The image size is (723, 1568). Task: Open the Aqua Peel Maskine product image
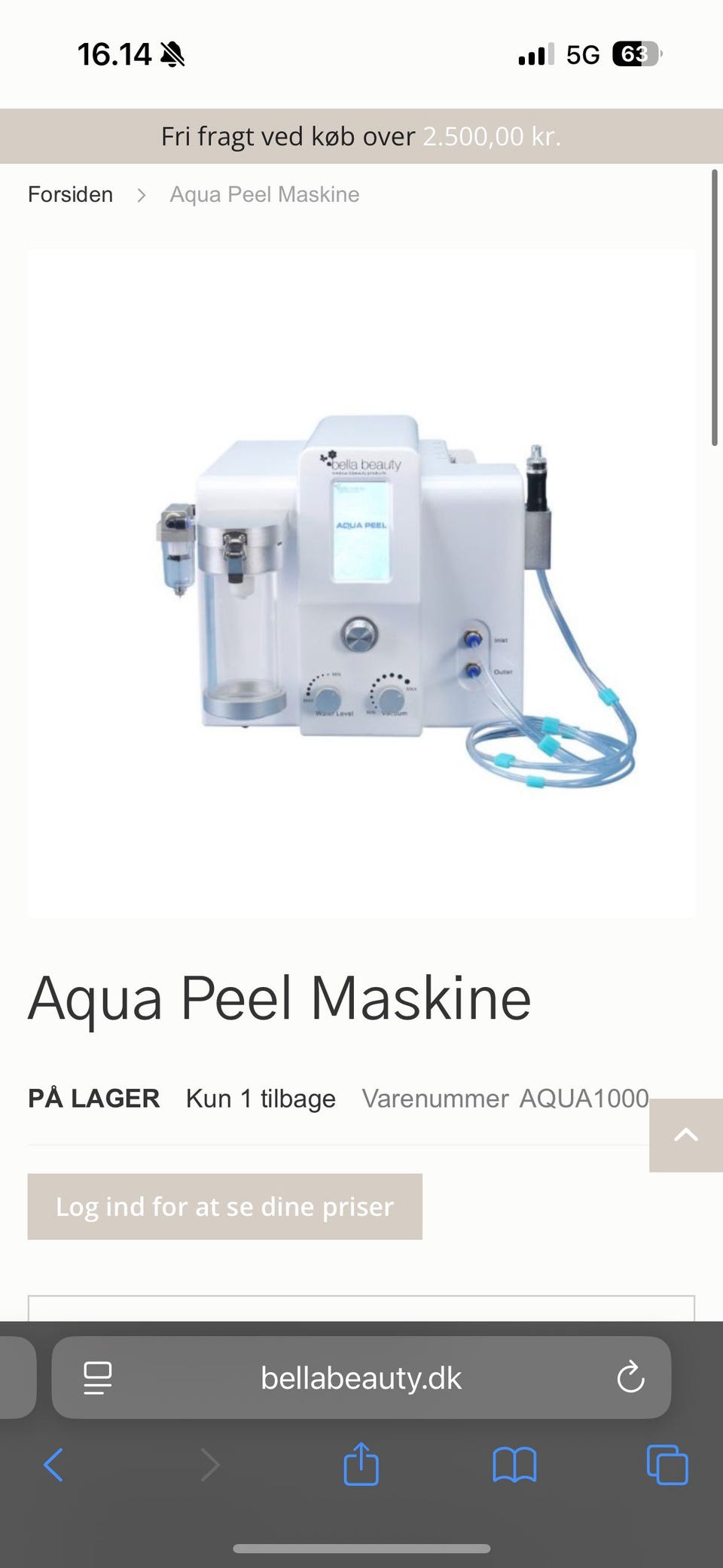pyautogui.click(x=361, y=583)
